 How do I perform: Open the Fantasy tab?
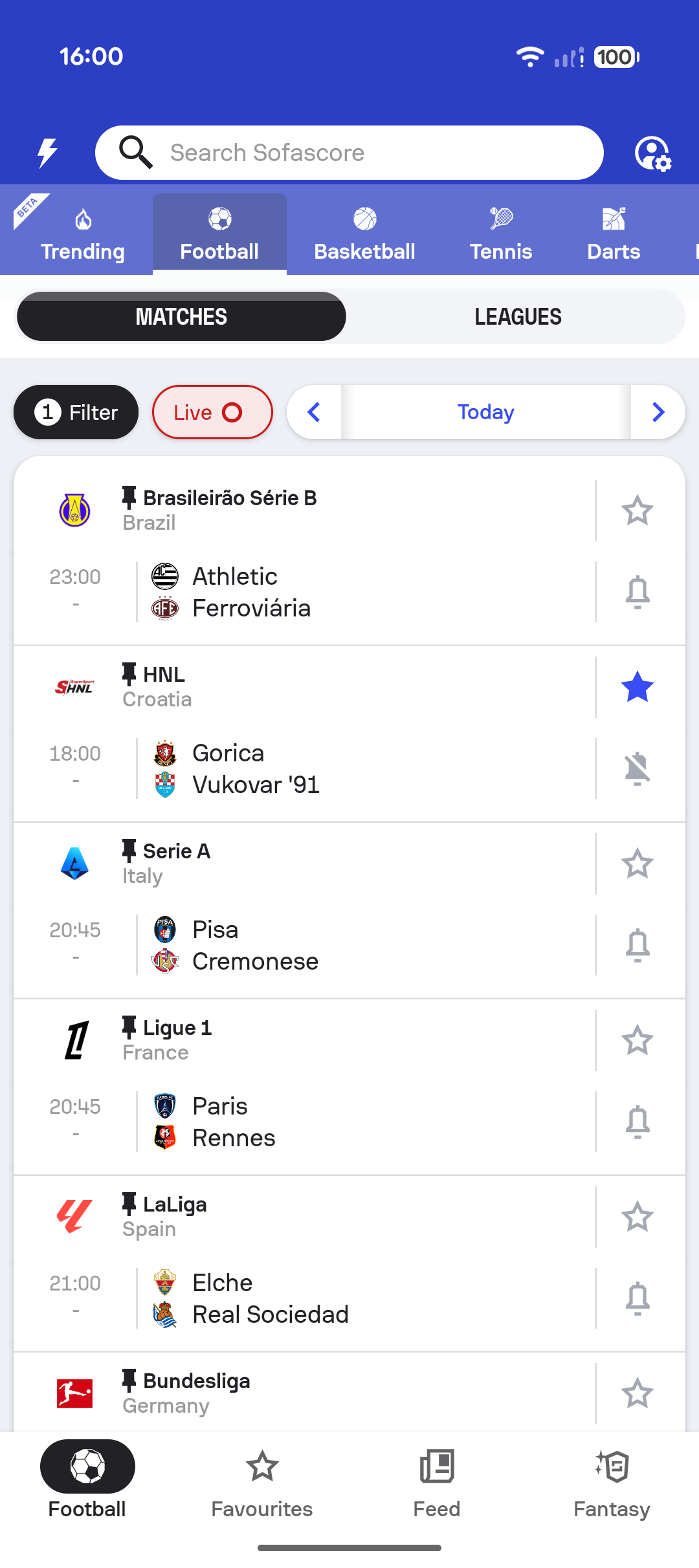click(x=612, y=1481)
